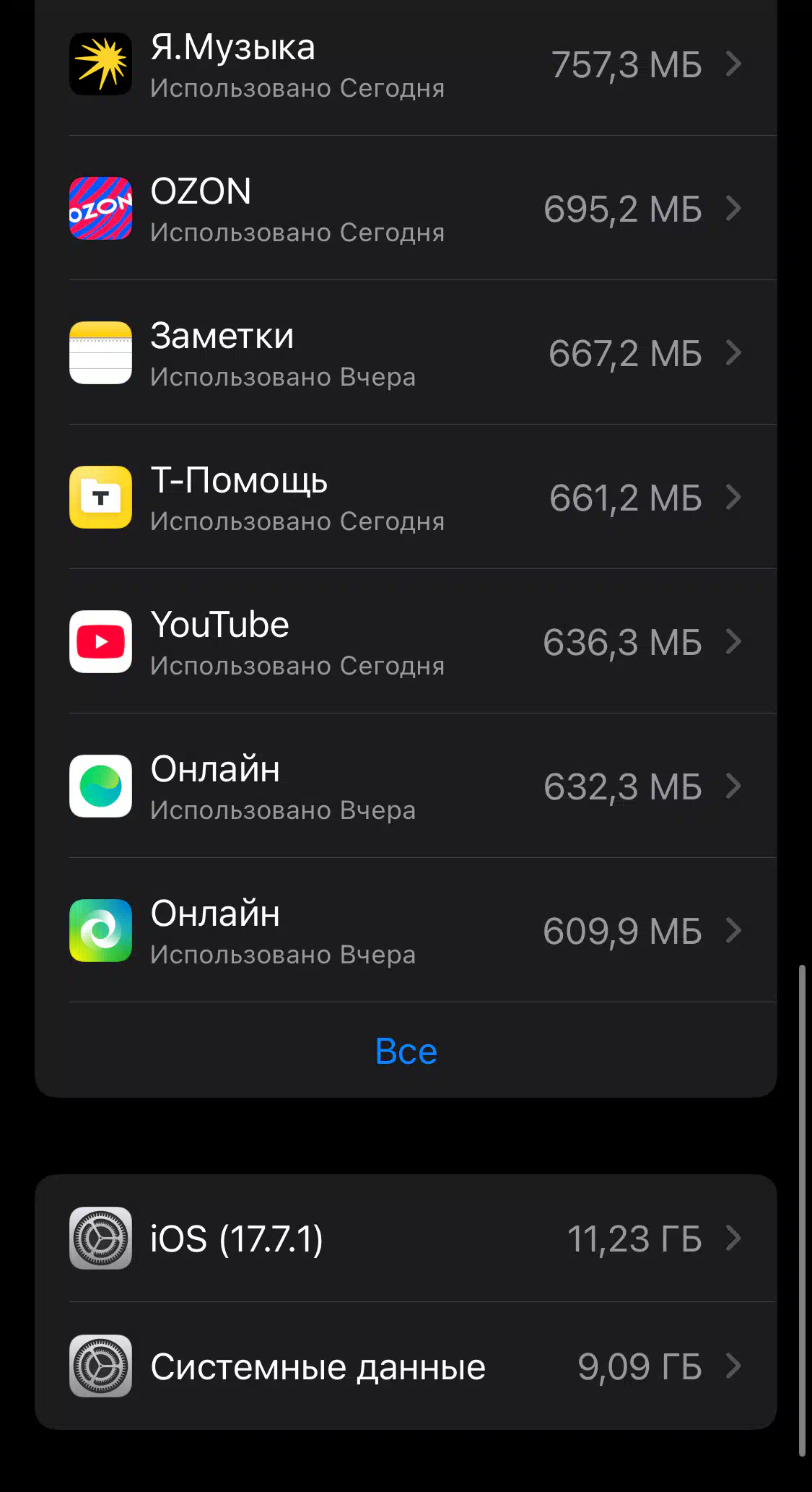Open YouTube storage info

406,641
